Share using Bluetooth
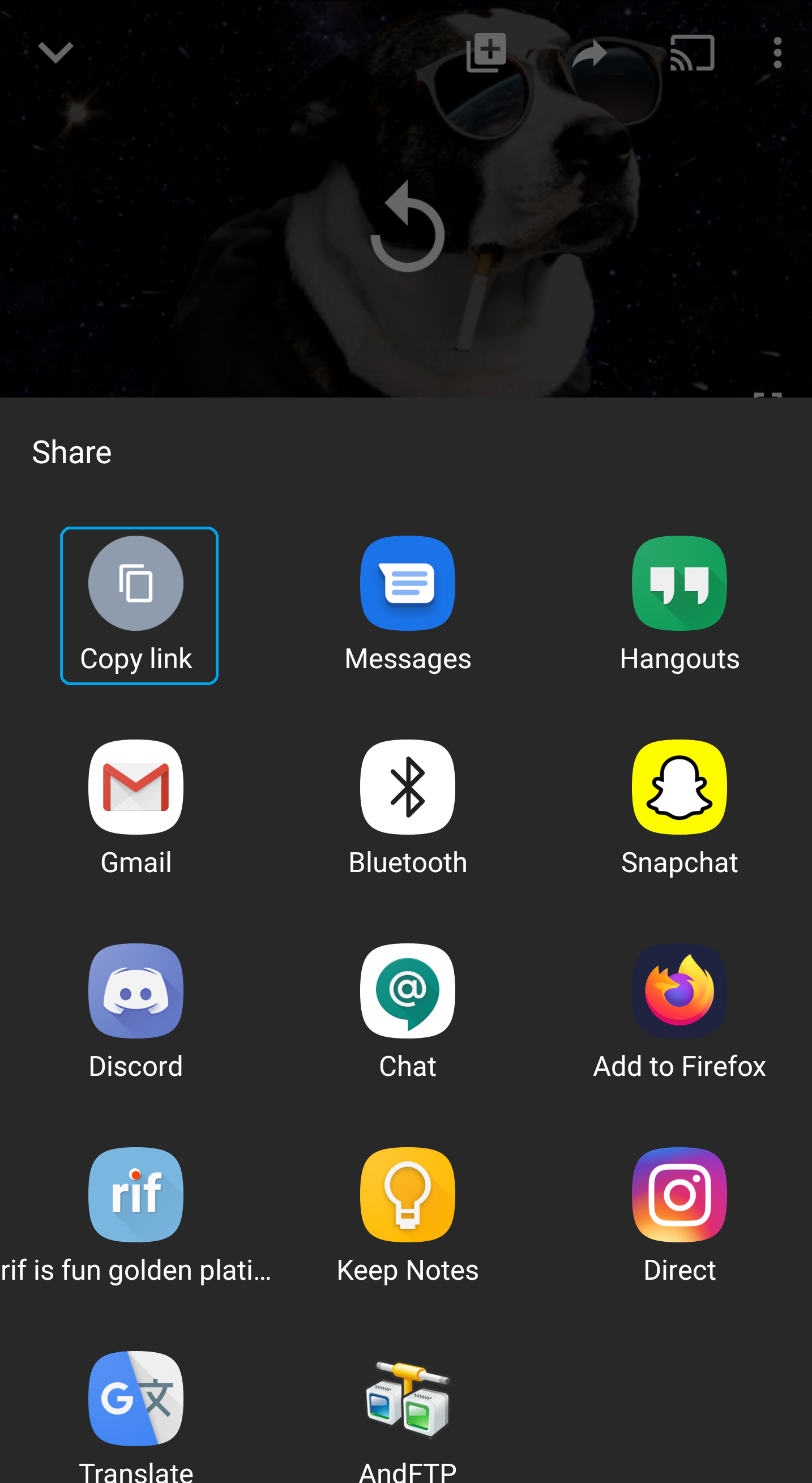Viewport: 812px width, 1483px height. 407,807
